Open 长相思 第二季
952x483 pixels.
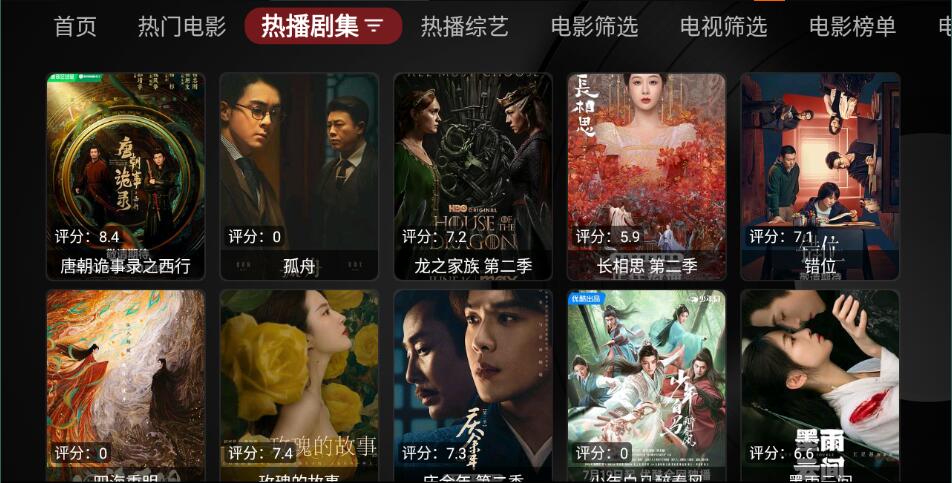(x=647, y=175)
